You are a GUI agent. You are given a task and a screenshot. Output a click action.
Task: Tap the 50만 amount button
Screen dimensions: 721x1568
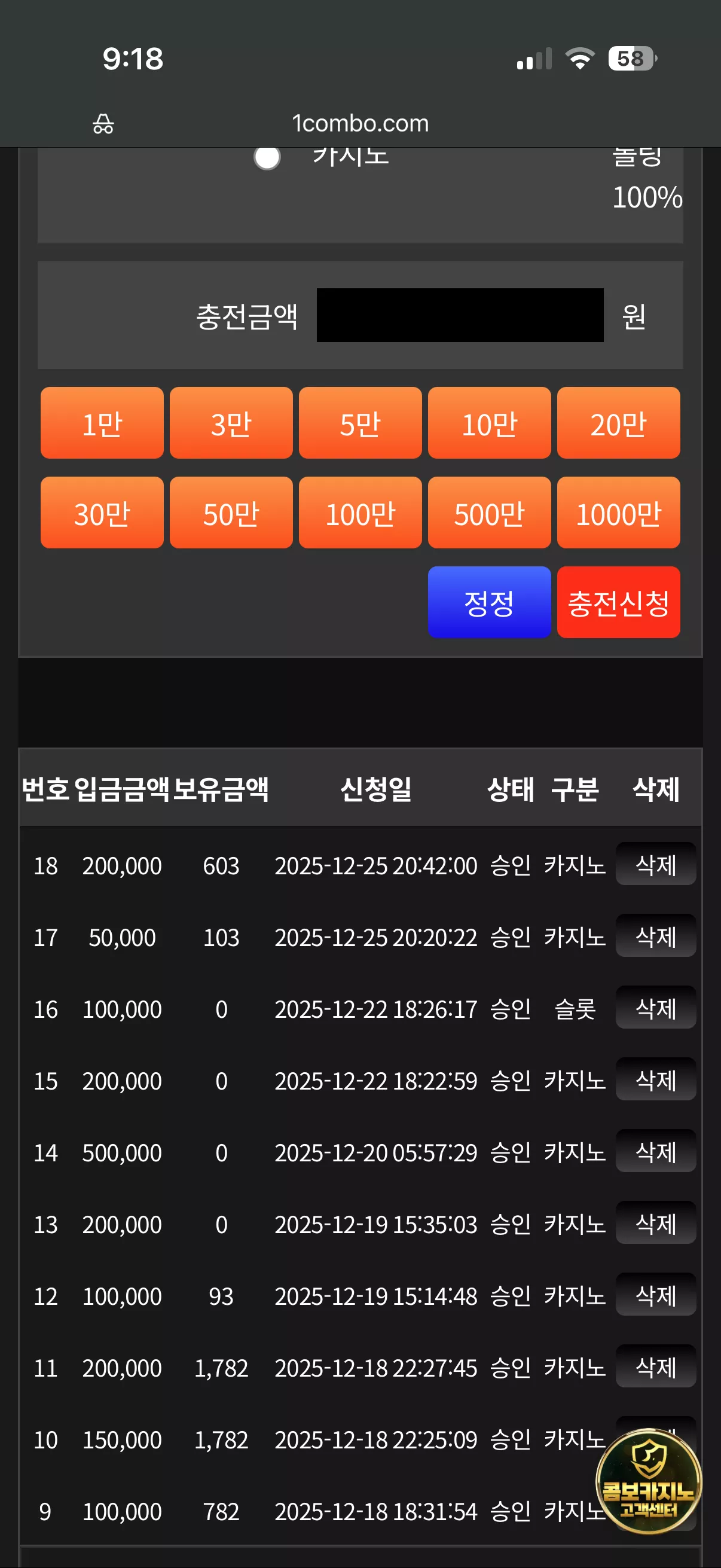[x=231, y=513]
